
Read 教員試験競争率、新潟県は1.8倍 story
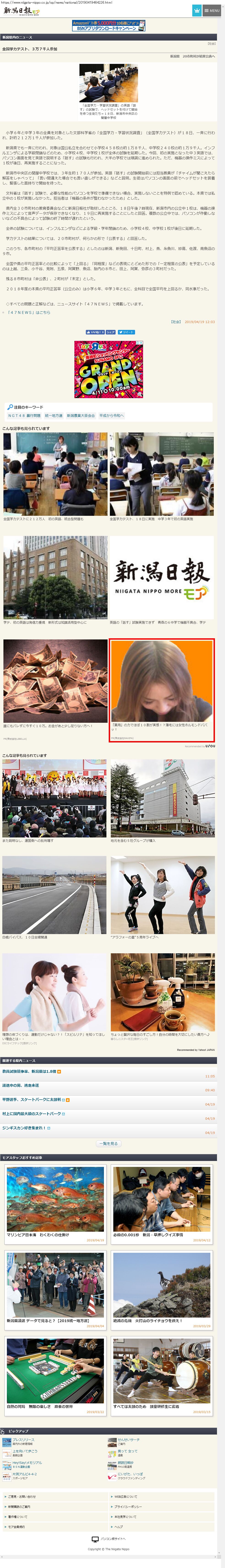tap(29, 1071)
